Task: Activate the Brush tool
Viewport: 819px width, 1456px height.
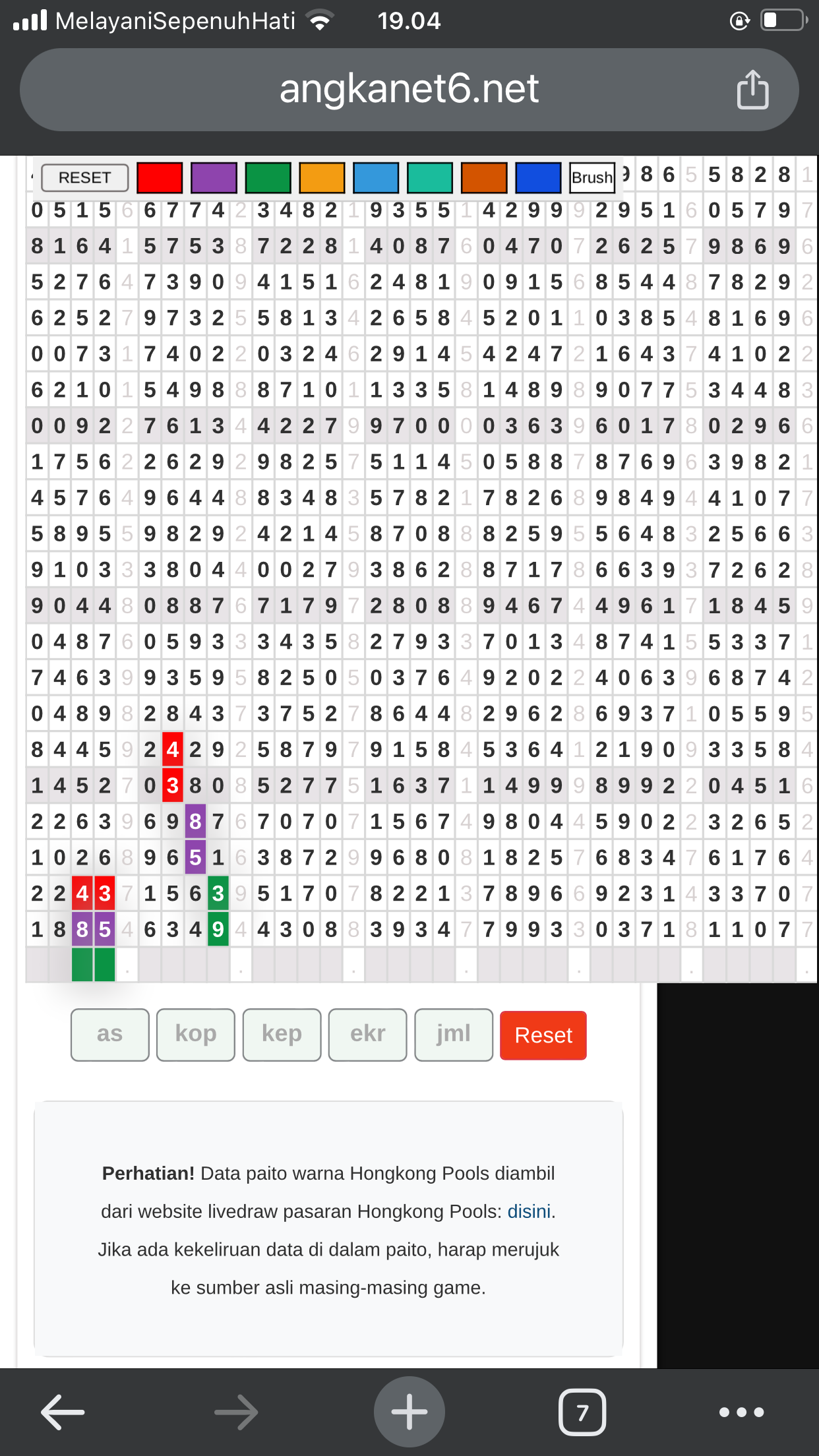Action: [592, 178]
